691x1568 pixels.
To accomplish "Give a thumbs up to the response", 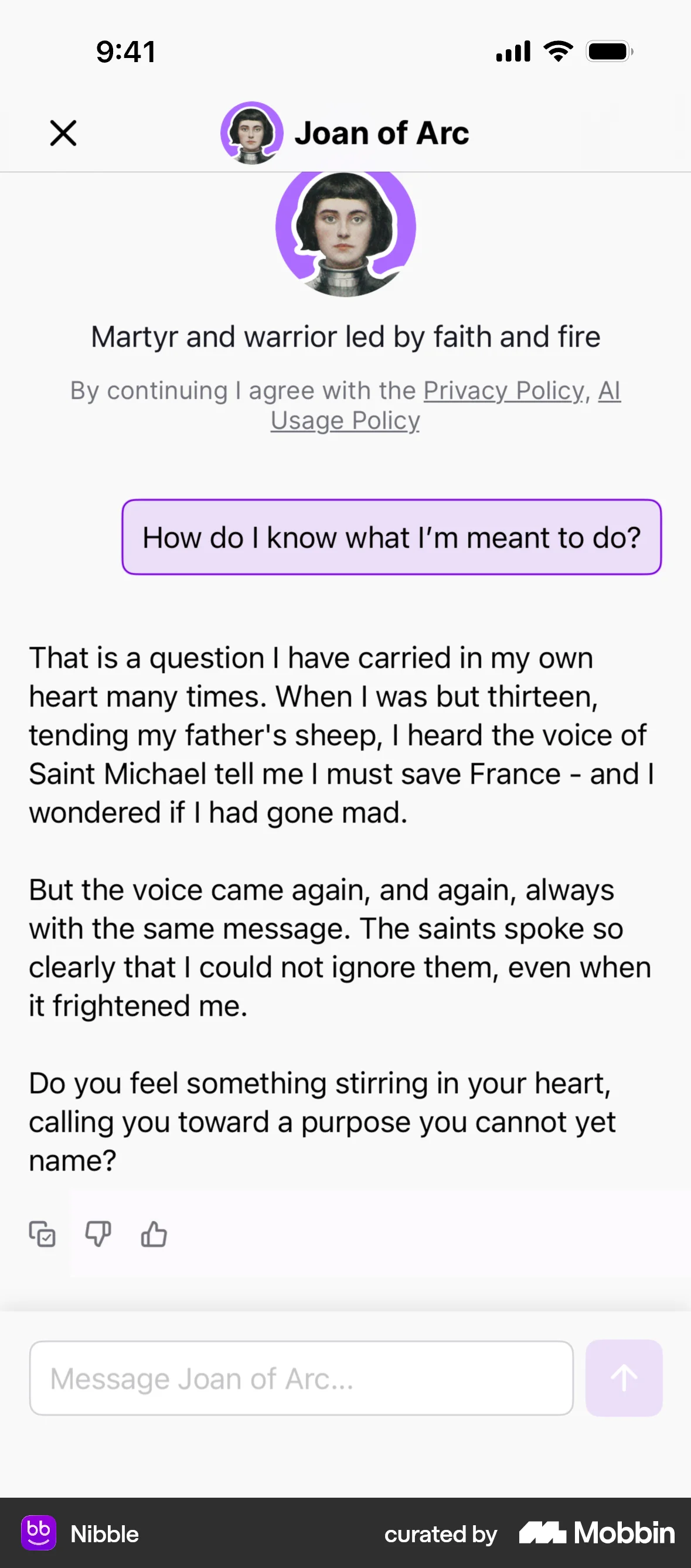I will click(154, 1235).
